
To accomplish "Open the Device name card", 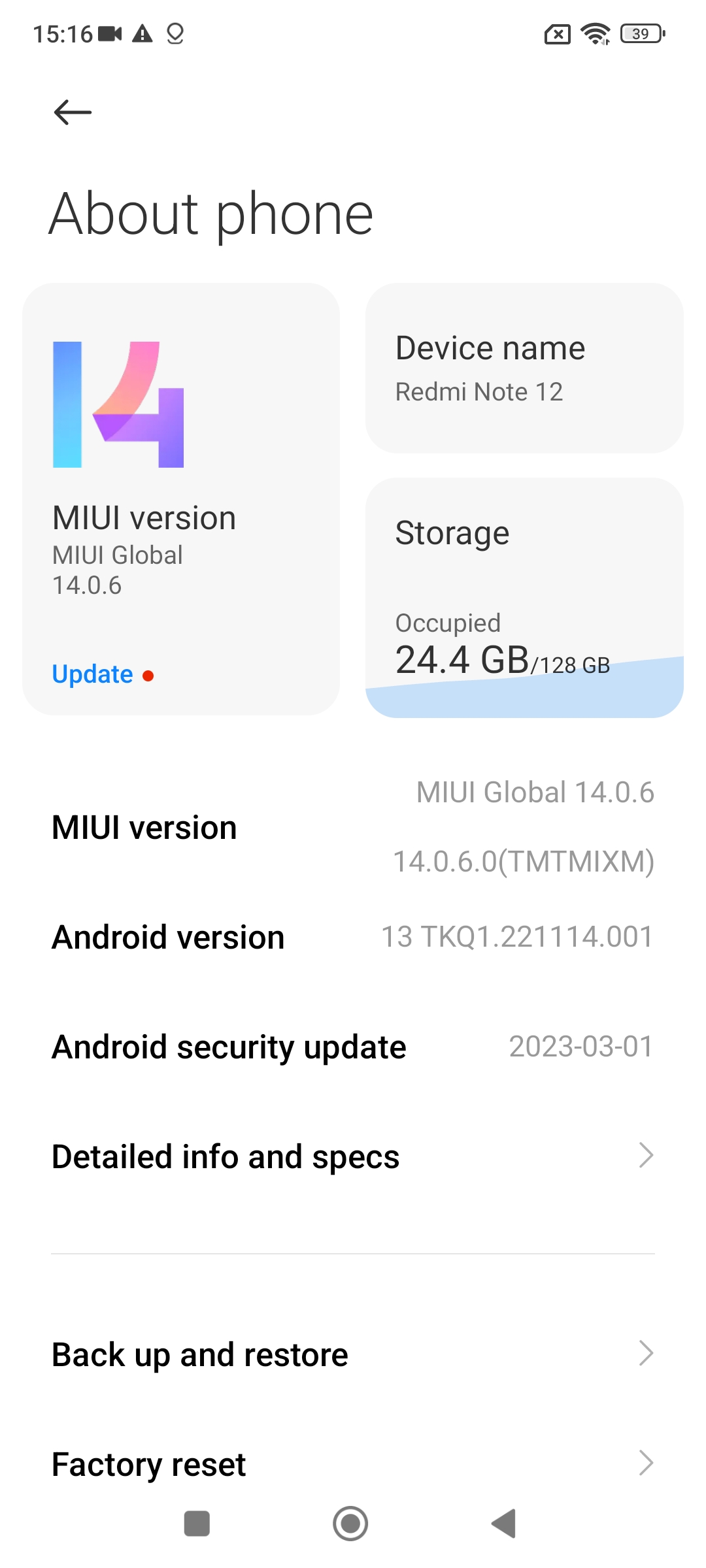I will [524, 368].
